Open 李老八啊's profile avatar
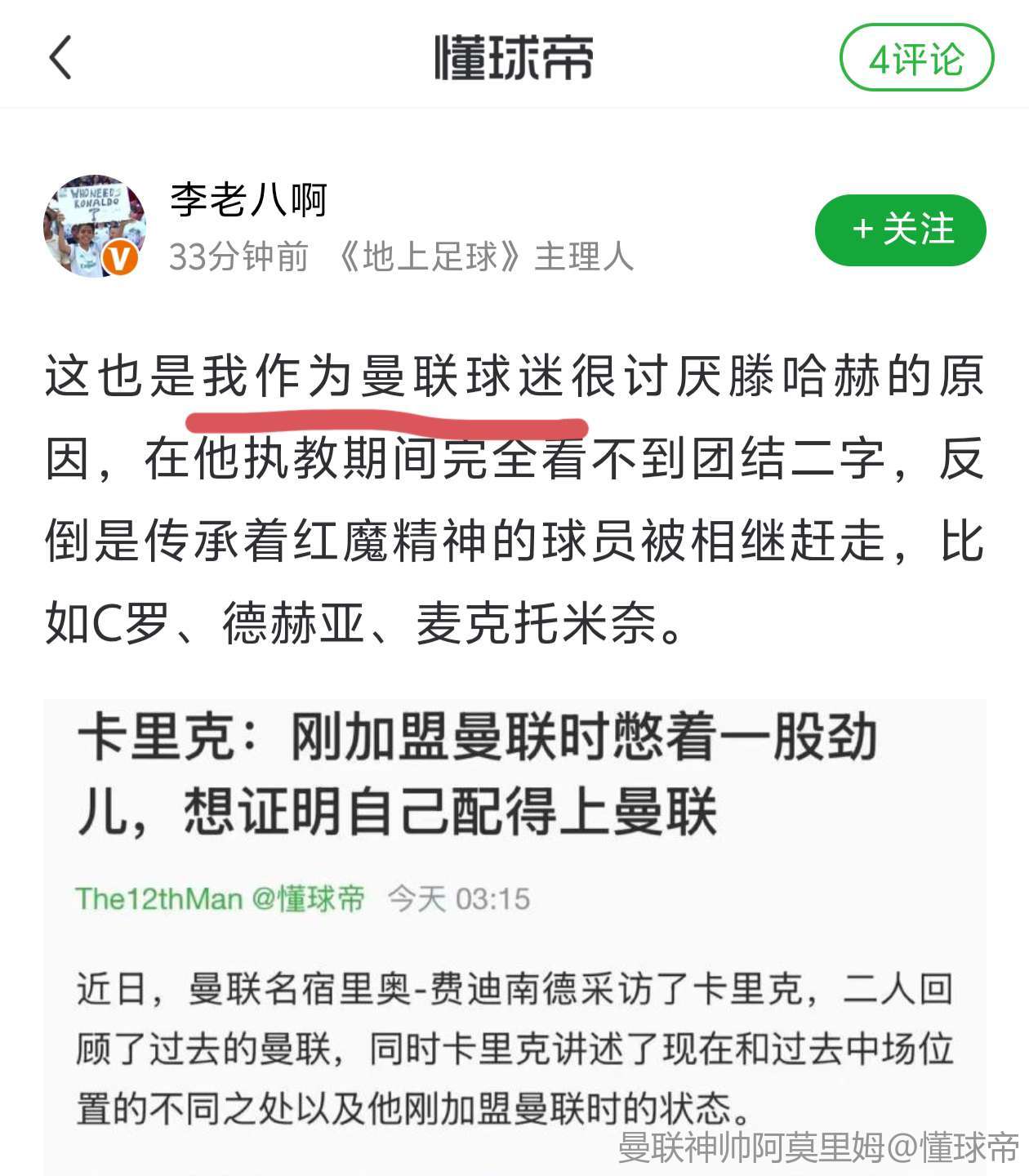 [94, 226]
